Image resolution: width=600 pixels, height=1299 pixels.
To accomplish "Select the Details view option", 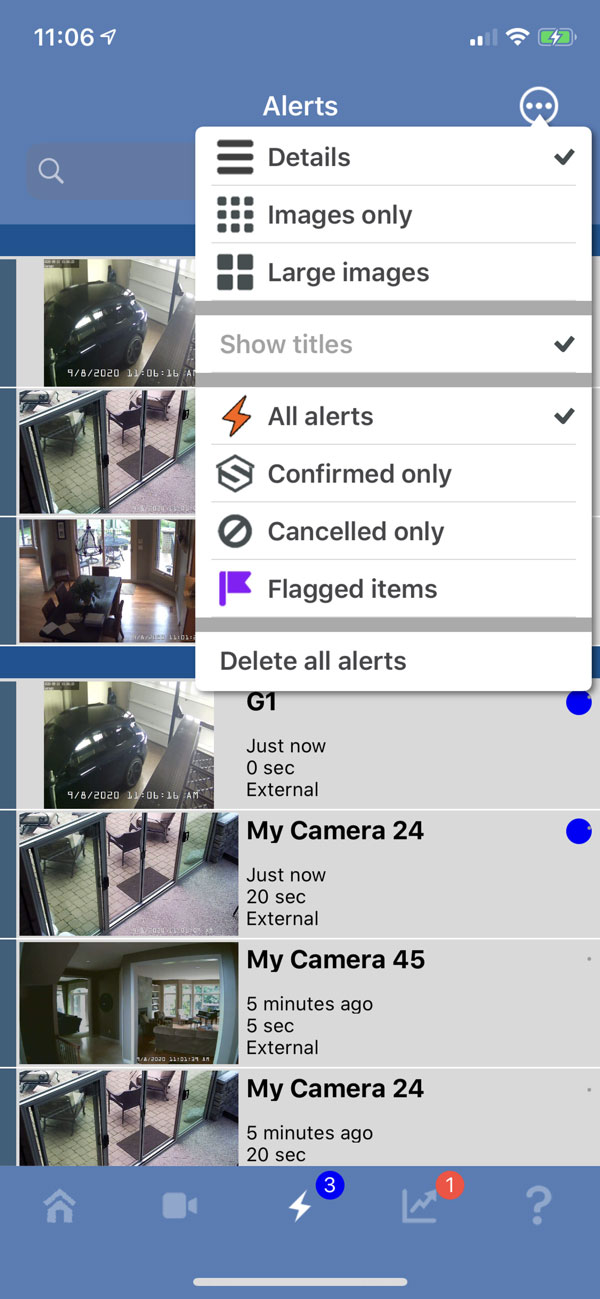I will pyautogui.click(x=394, y=157).
